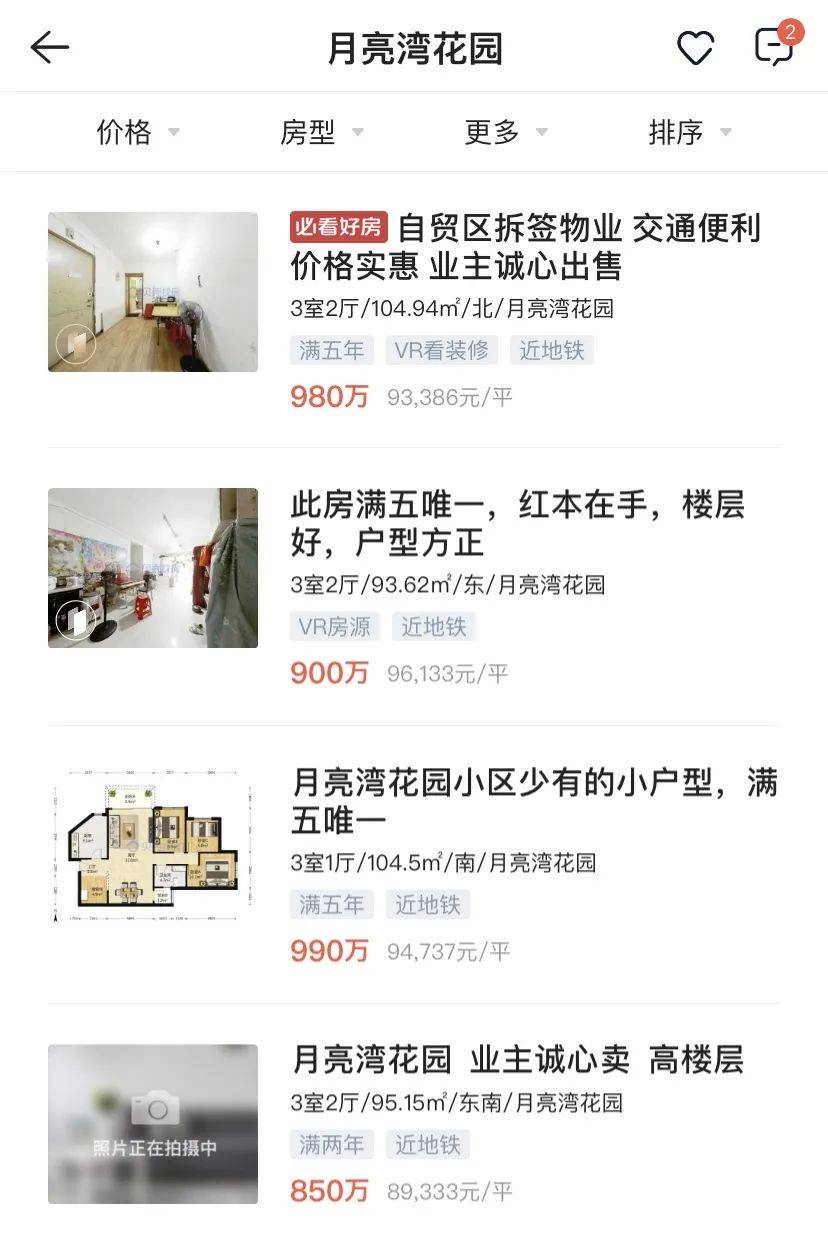Select the 满五年 tag on first listing

[330, 350]
